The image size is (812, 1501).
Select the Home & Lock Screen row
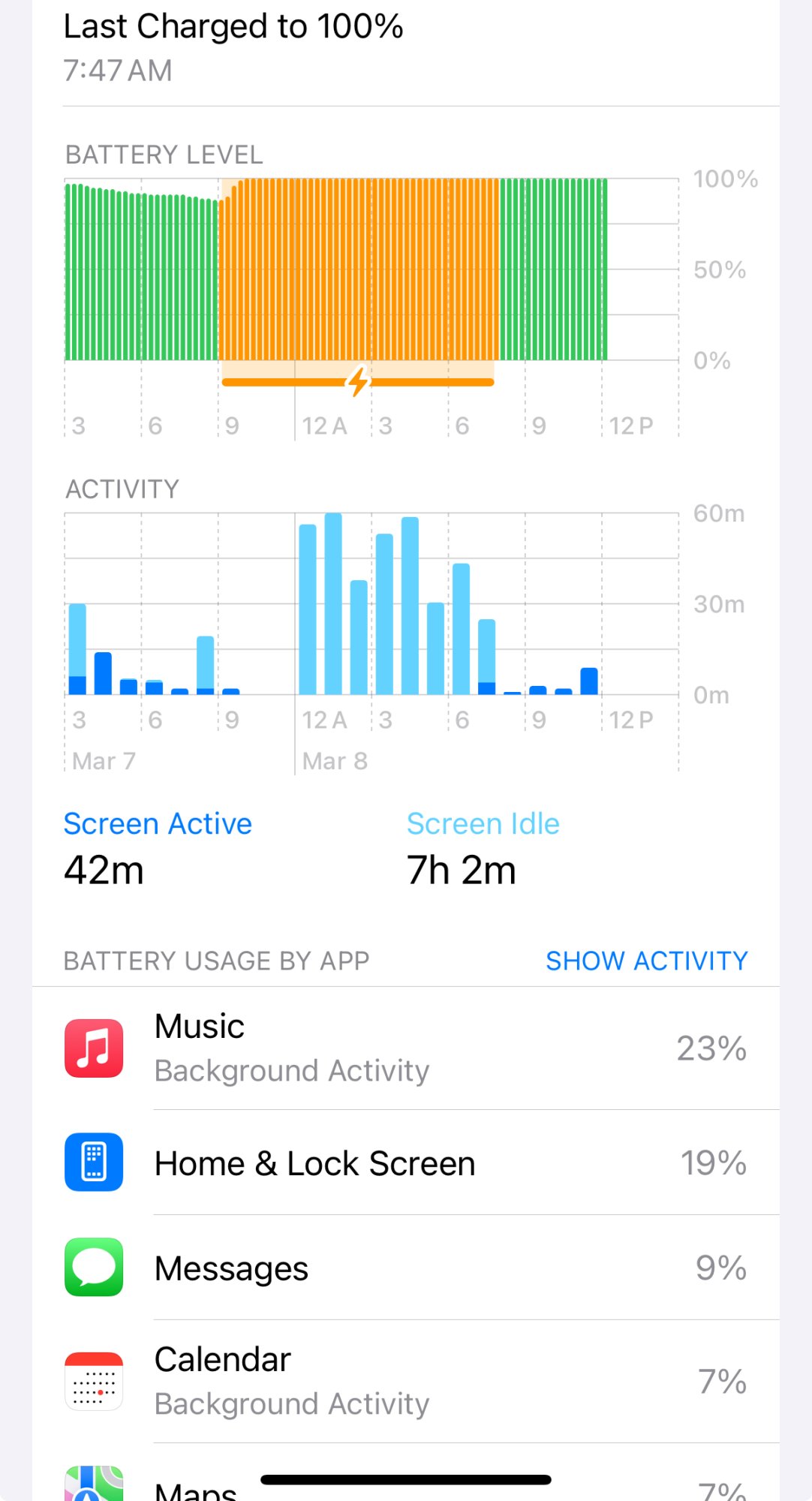coord(405,1163)
